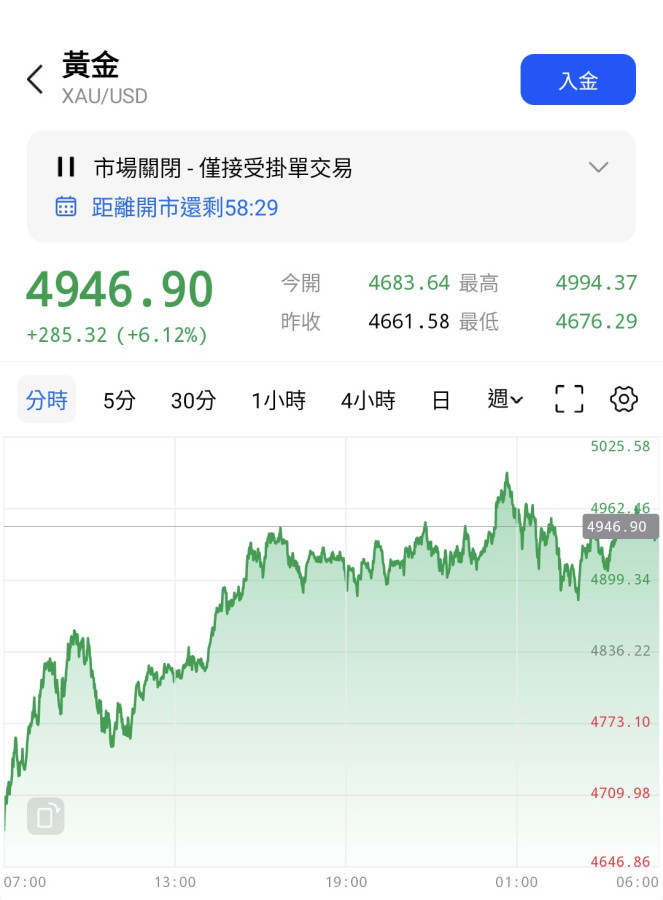Screen dimensions: 663x900
Task: Switch to the 1小時 chart
Action: [x=278, y=401]
